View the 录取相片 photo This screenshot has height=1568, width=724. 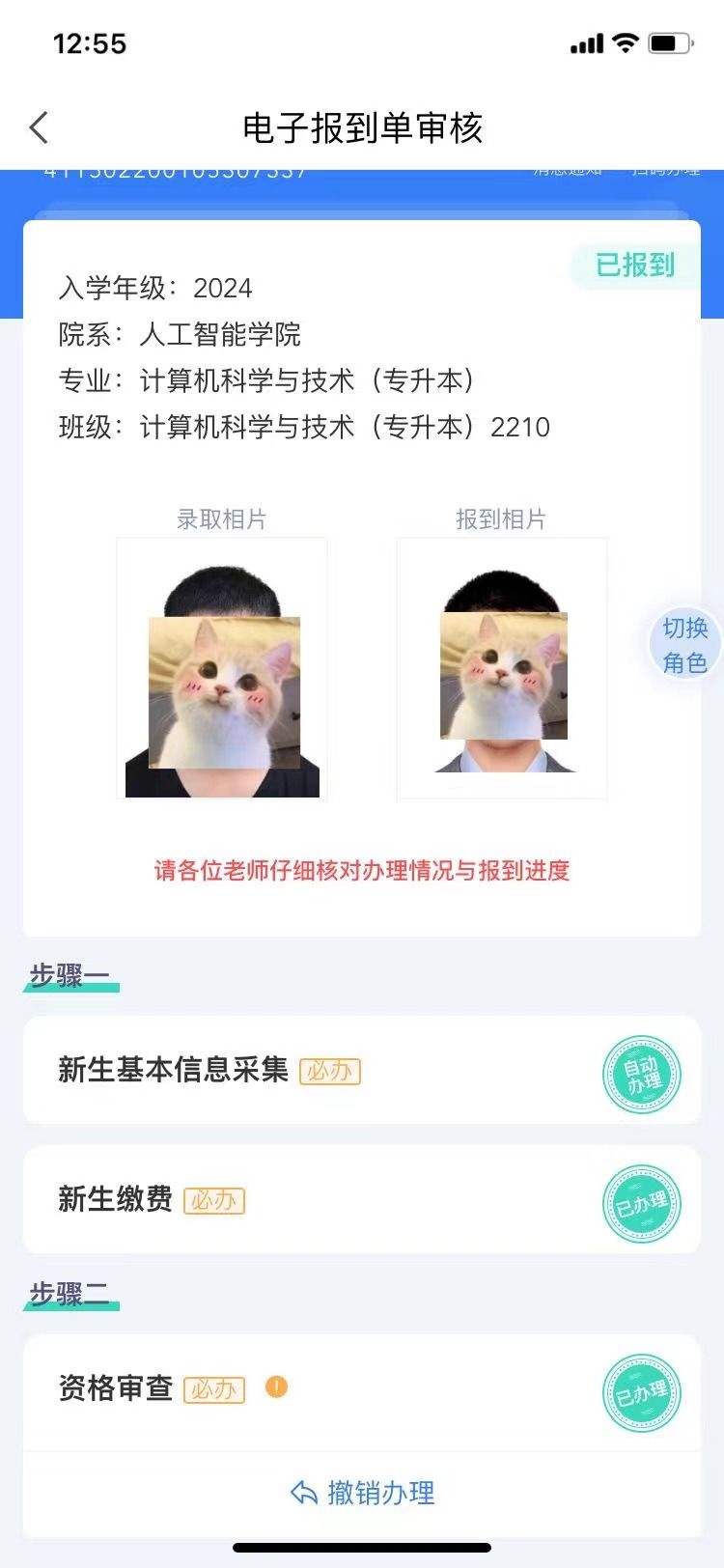pyautogui.click(x=222, y=668)
